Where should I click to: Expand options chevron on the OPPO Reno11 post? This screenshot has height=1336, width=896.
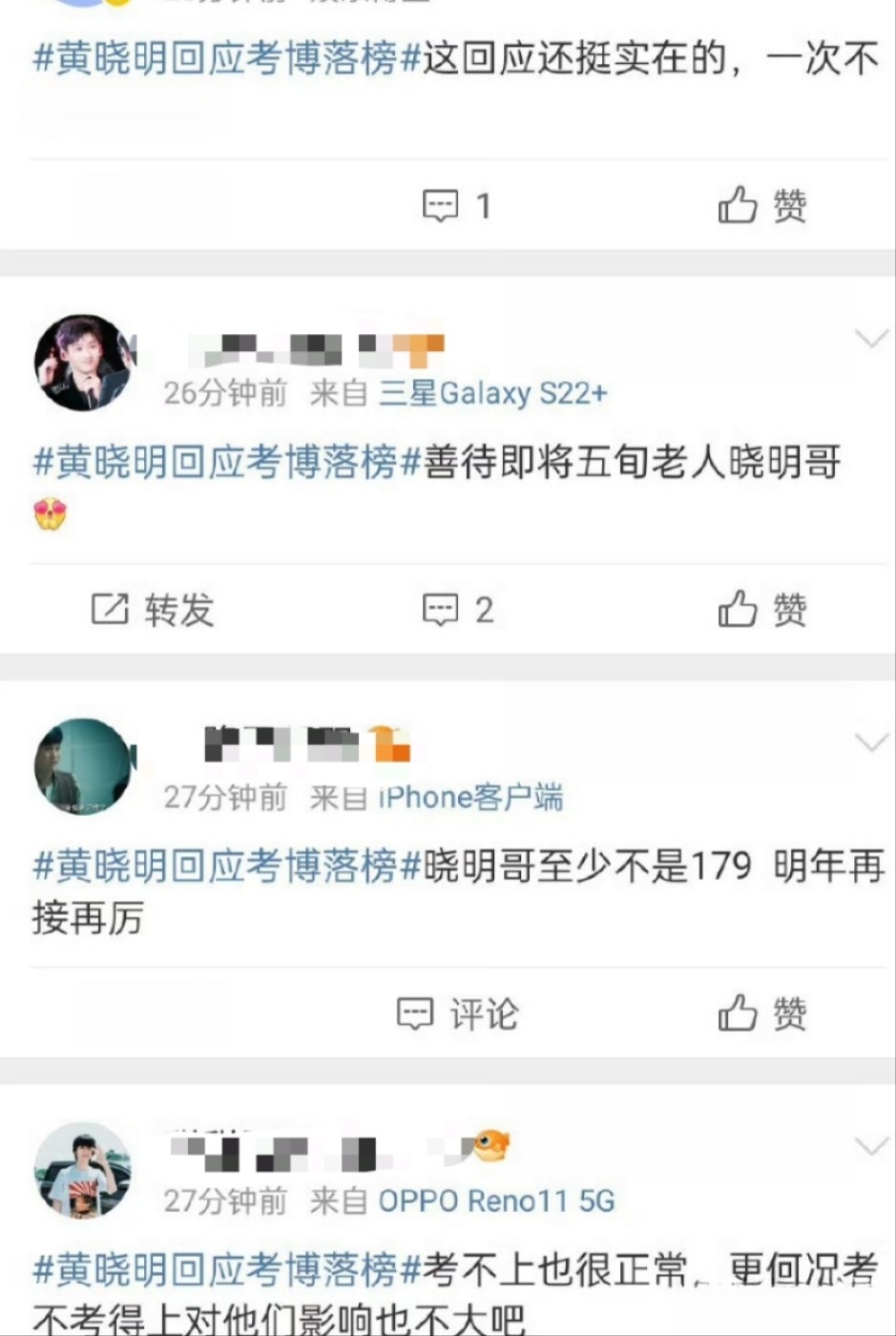(871, 1146)
